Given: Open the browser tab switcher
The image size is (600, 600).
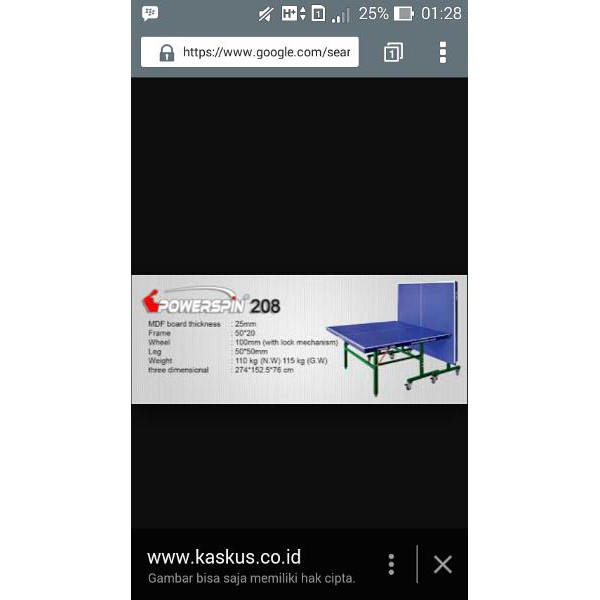Looking at the screenshot, I should 393,52.
